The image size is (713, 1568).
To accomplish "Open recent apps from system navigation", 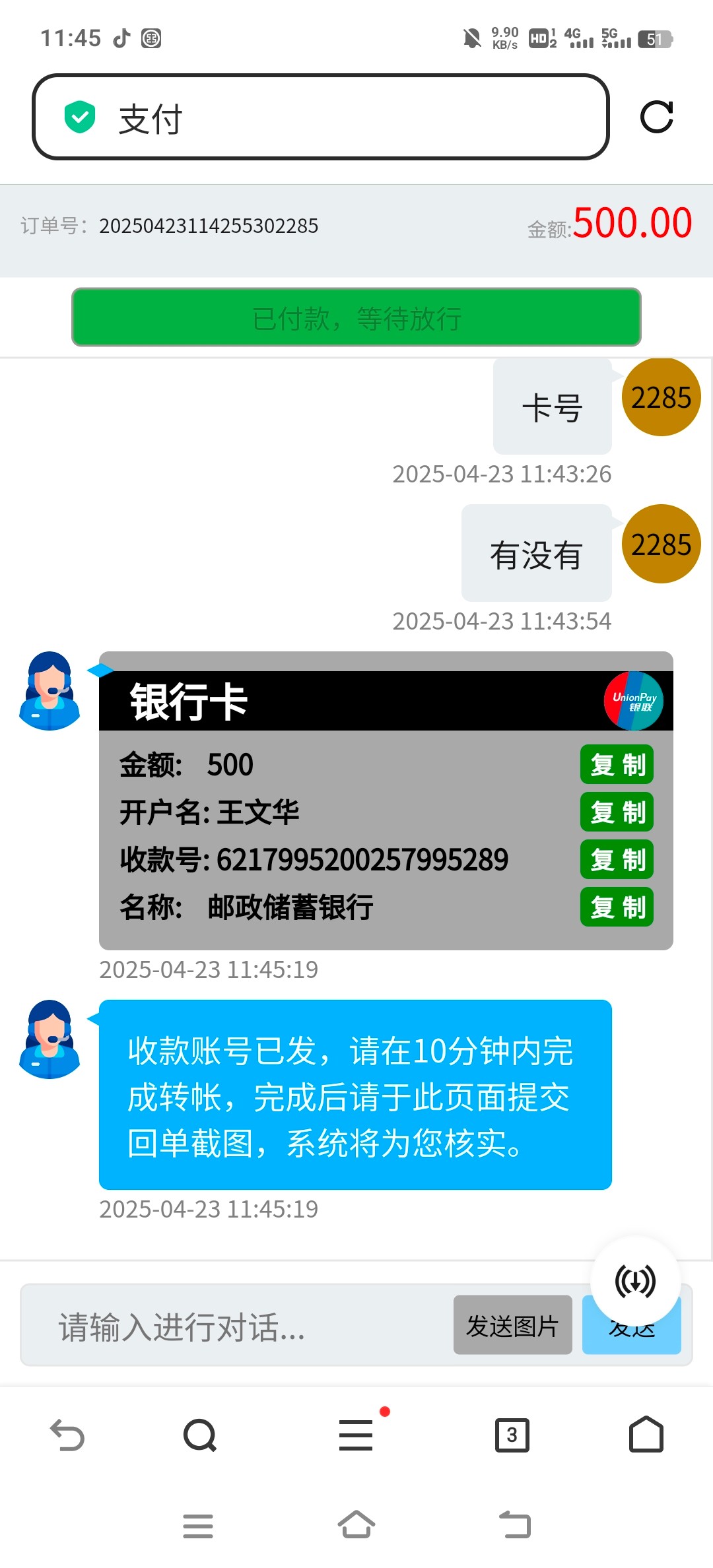I will tap(197, 1526).
